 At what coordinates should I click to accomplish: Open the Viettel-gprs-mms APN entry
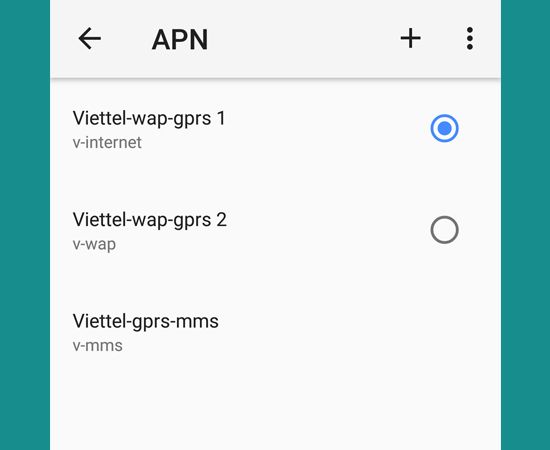[x=275, y=332]
